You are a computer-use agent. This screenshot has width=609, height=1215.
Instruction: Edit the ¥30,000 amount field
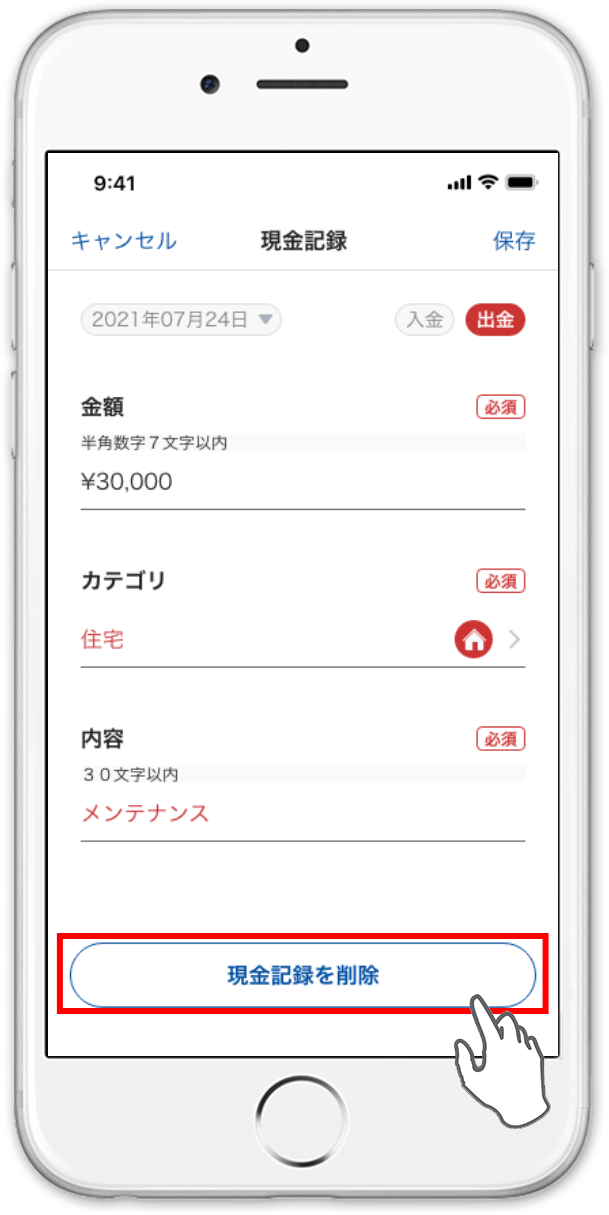(302, 483)
